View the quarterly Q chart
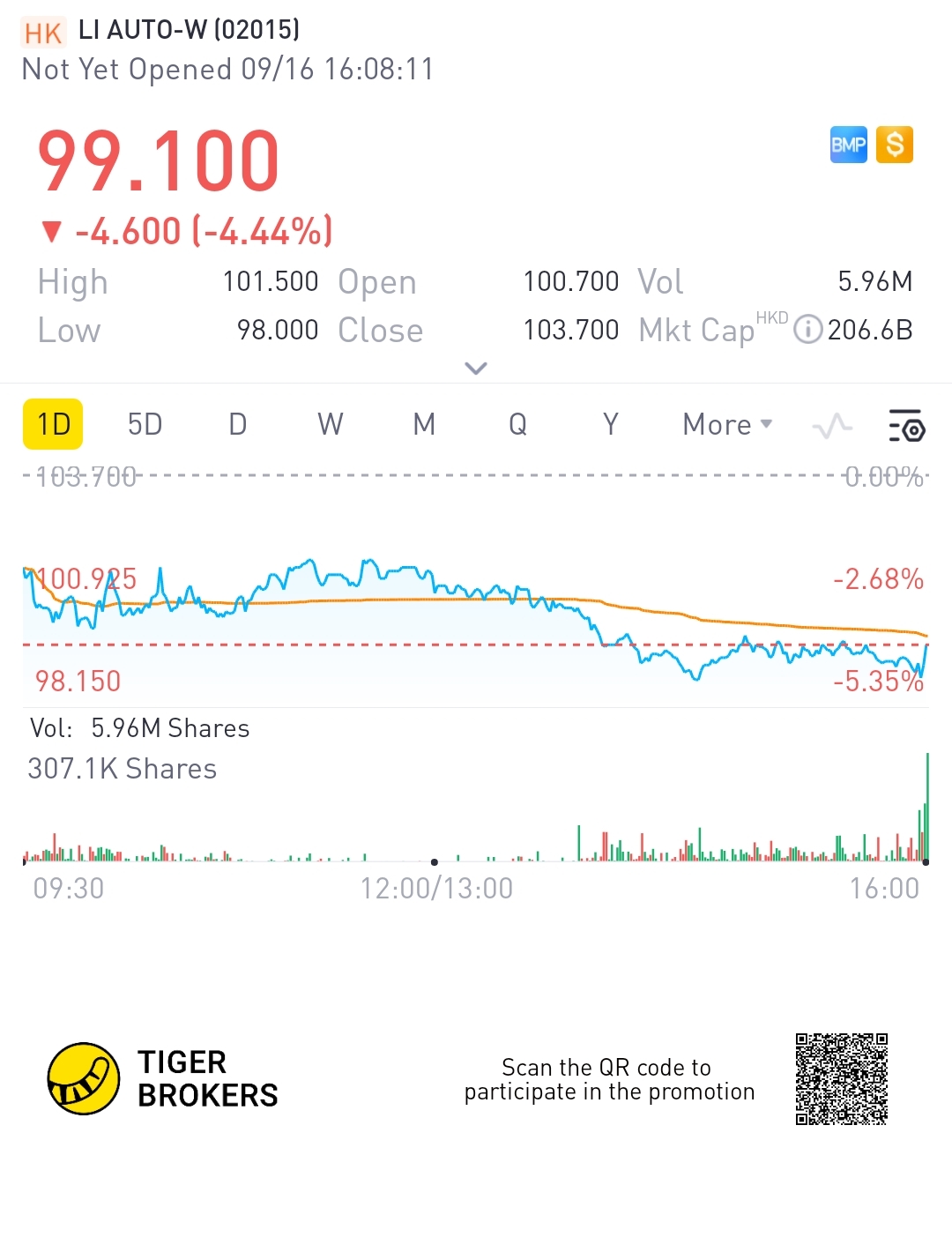 pos(518,424)
